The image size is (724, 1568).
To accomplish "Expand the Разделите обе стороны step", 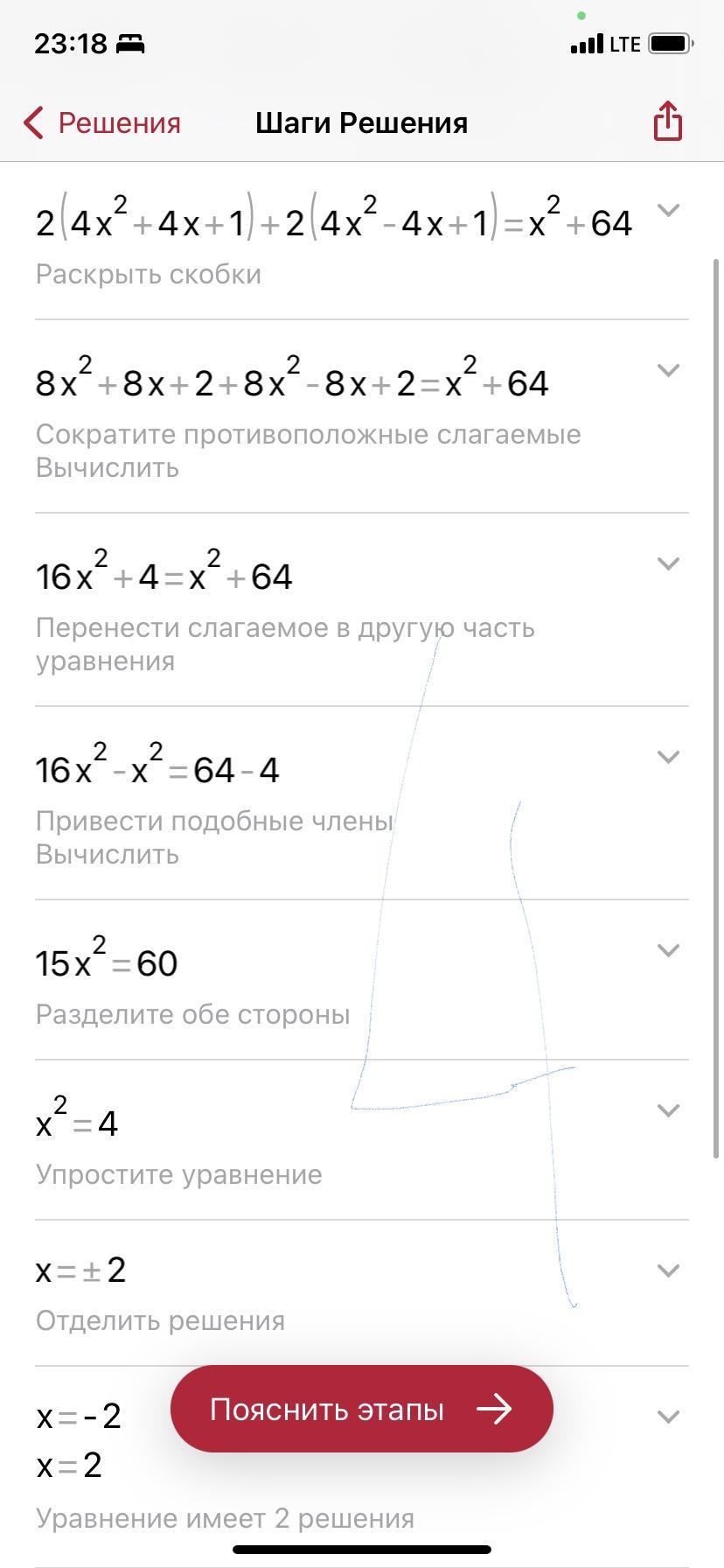I will [x=668, y=950].
